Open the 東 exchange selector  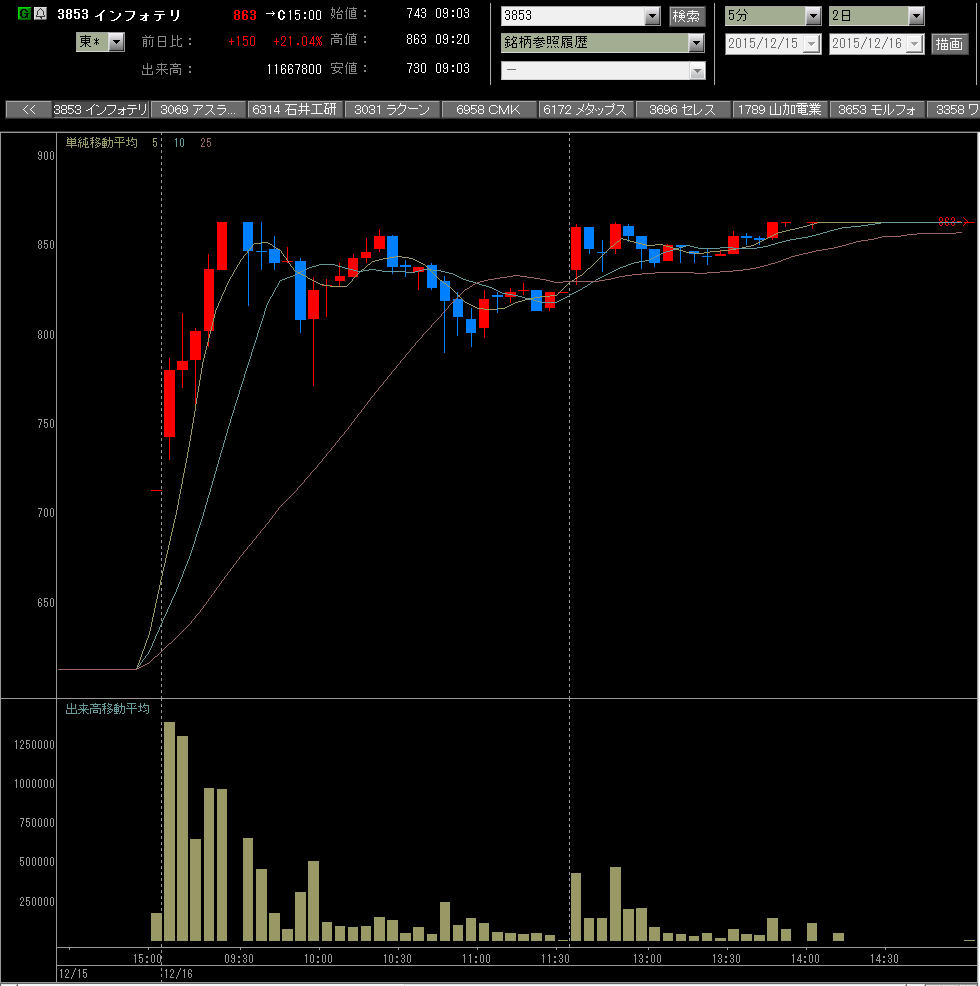point(100,42)
